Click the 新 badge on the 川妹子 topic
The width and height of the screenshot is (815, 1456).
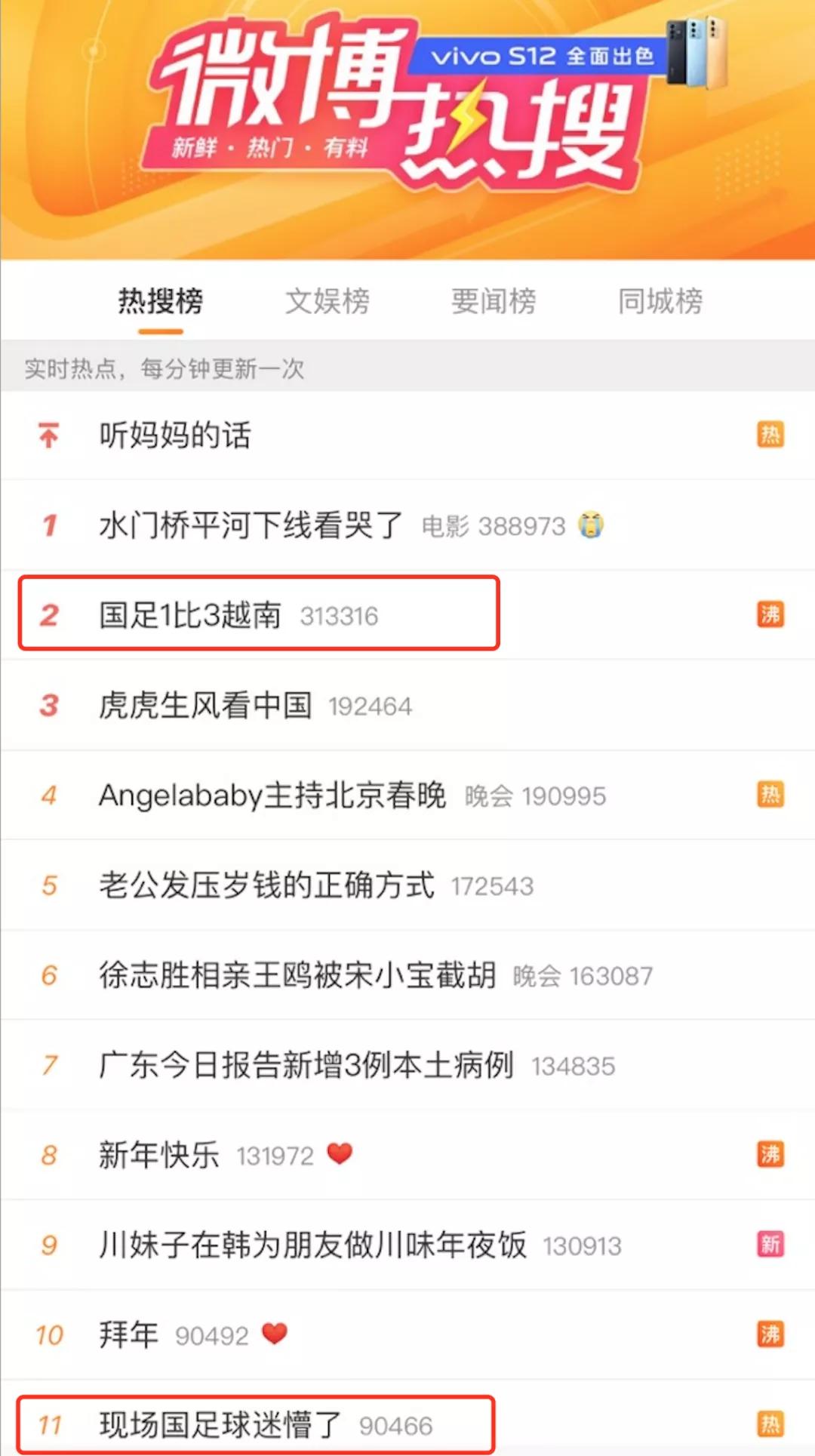pyautogui.click(x=771, y=1244)
